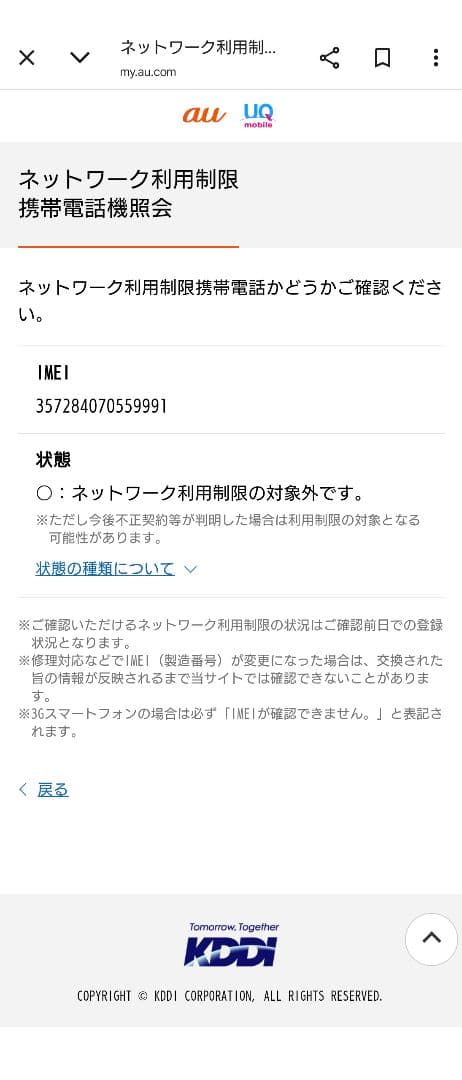Screen dimensions: 462x1080
Task: Share this my.au.com page
Action: tap(330, 58)
